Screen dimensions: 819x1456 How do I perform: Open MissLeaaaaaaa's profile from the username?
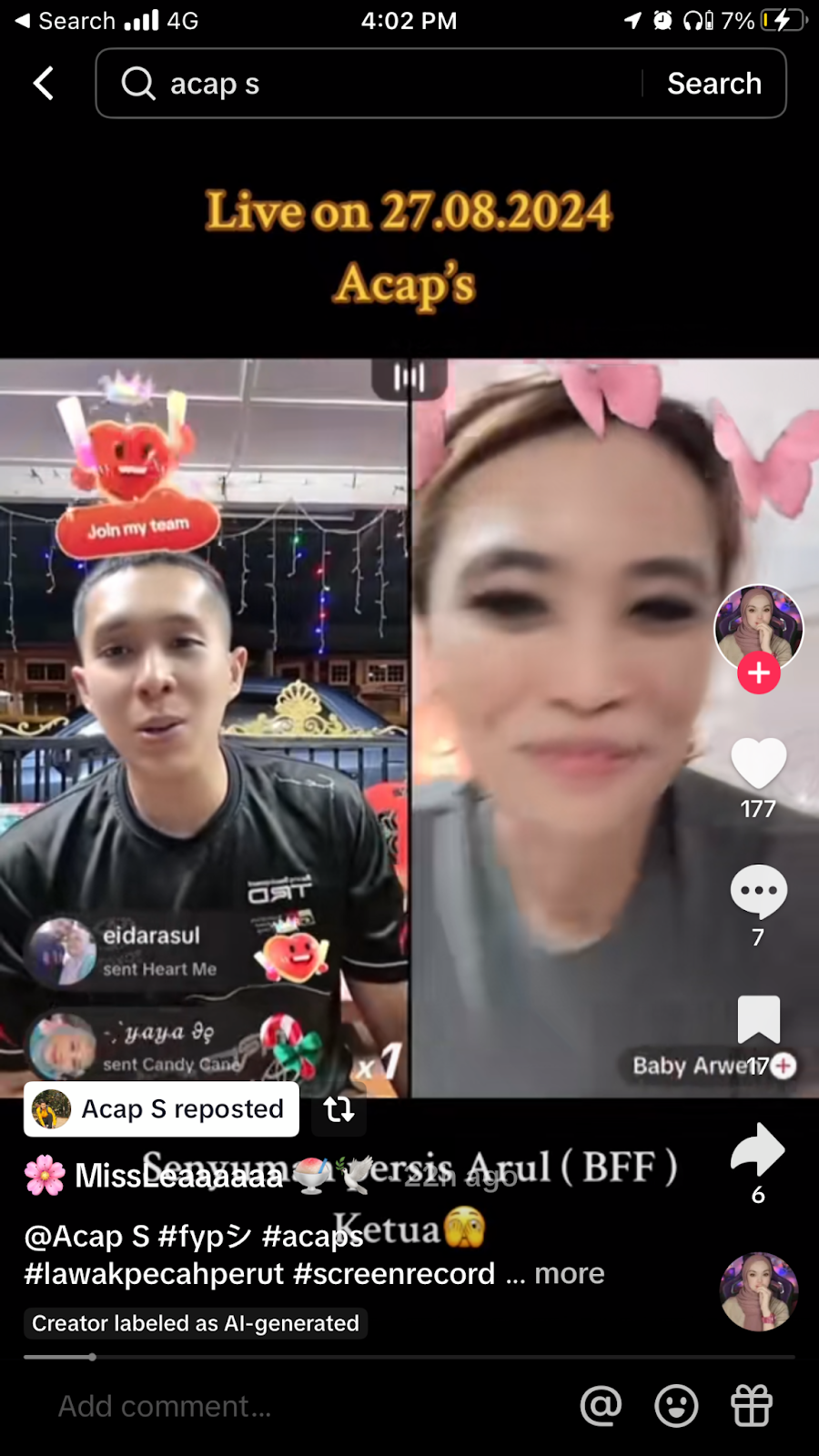coord(177,1176)
